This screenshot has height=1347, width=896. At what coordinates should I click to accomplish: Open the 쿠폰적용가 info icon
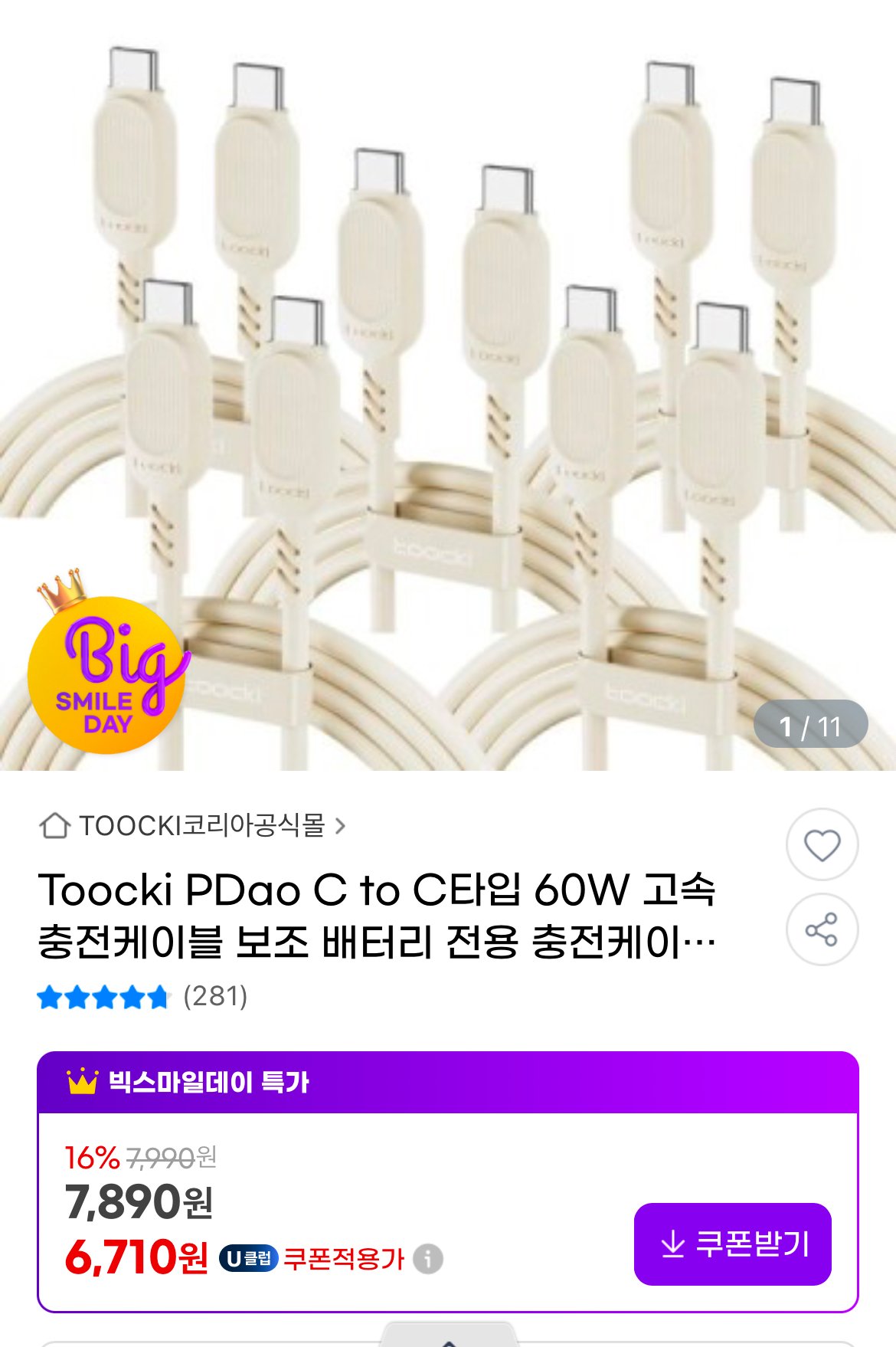[428, 1258]
